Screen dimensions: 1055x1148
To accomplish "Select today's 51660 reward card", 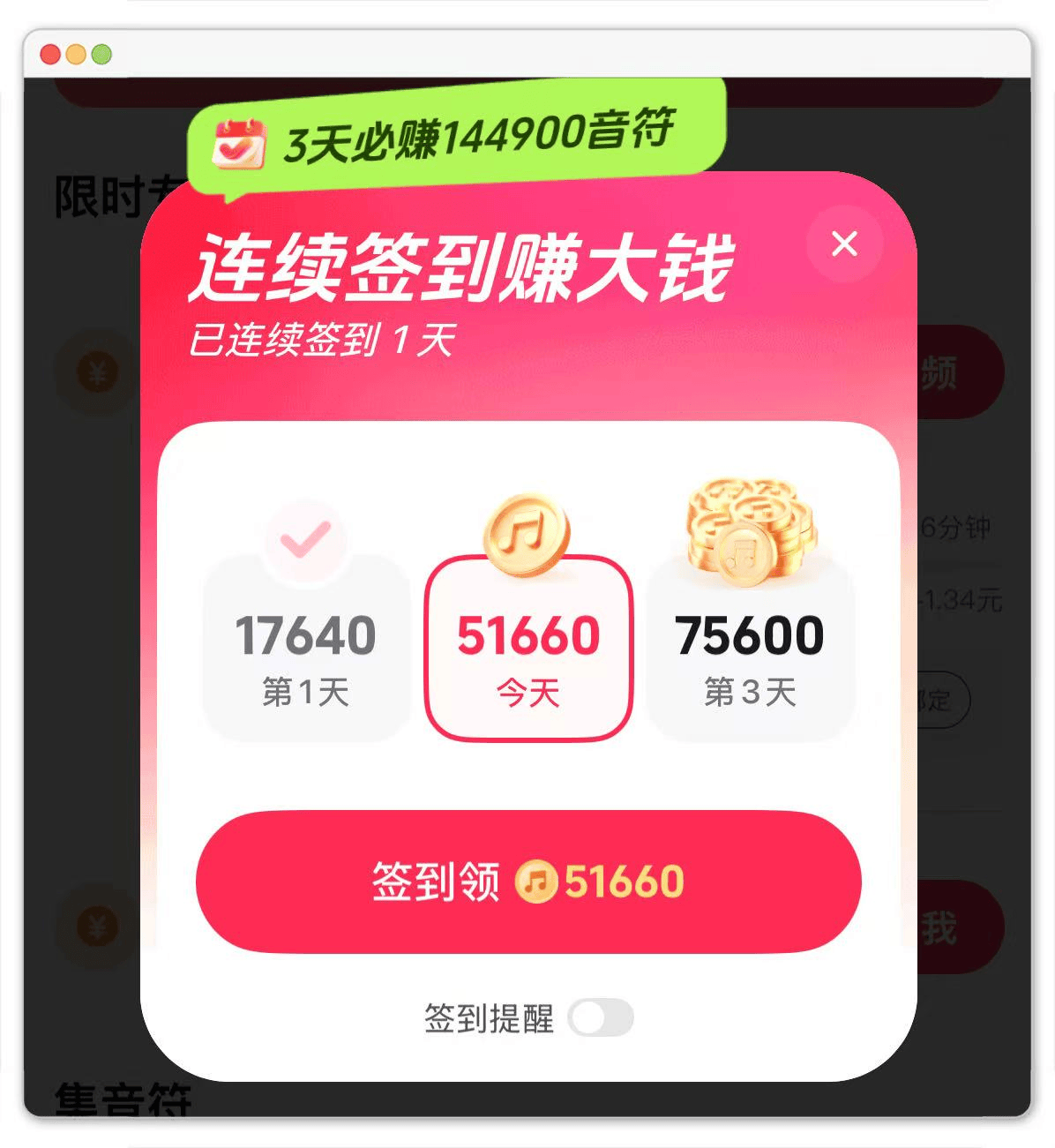I will tap(528, 649).
